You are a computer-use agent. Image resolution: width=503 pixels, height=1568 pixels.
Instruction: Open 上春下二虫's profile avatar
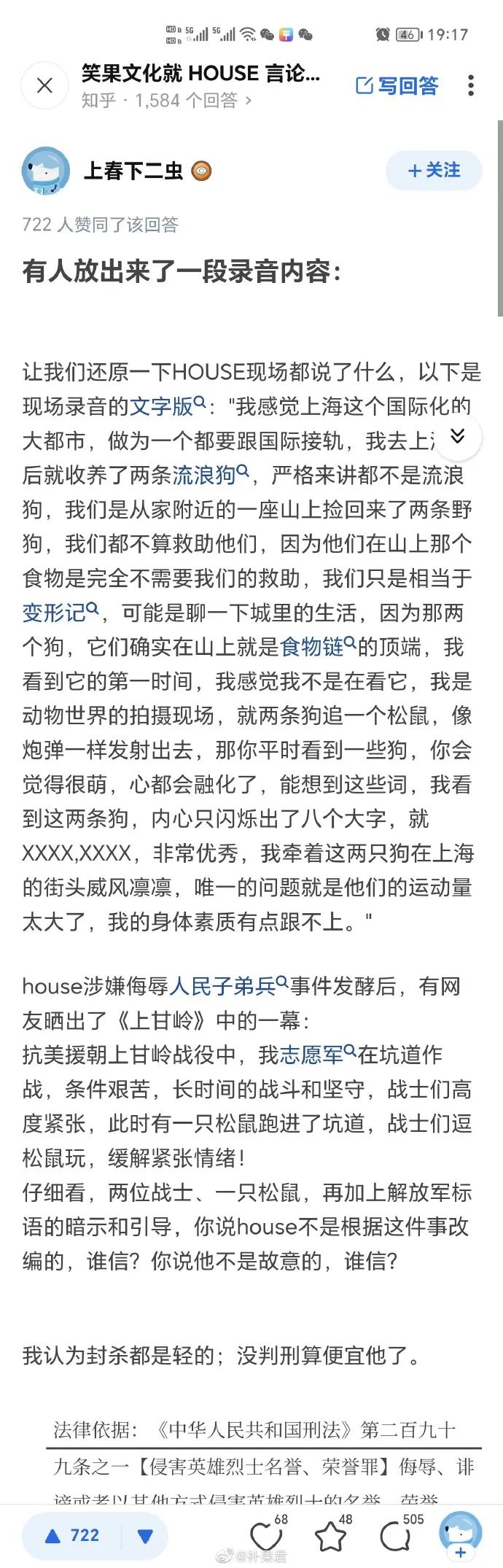(45, 171)
